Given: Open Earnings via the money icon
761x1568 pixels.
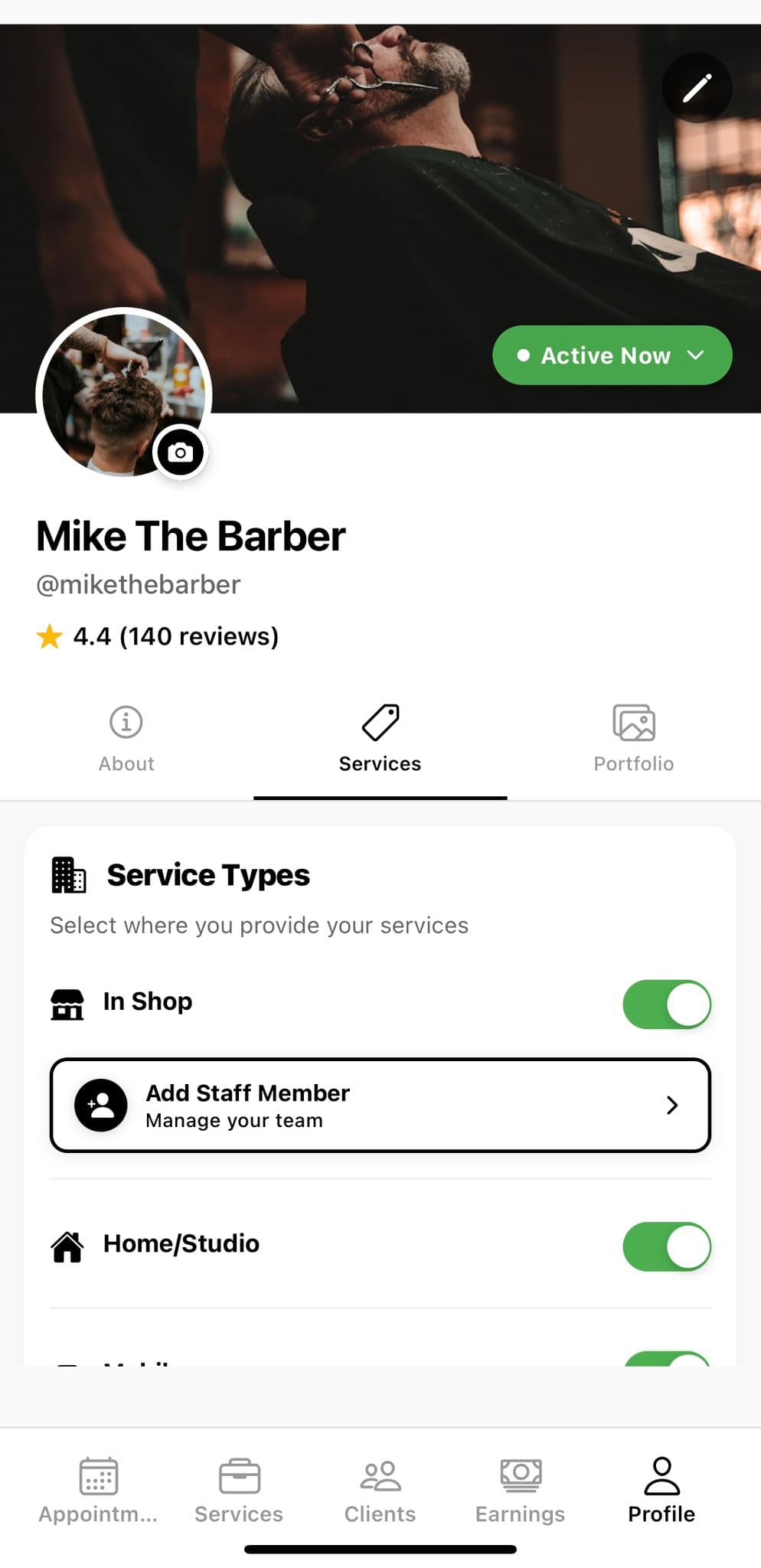Looking at the screenshot, I should [x=520, y=1477].
